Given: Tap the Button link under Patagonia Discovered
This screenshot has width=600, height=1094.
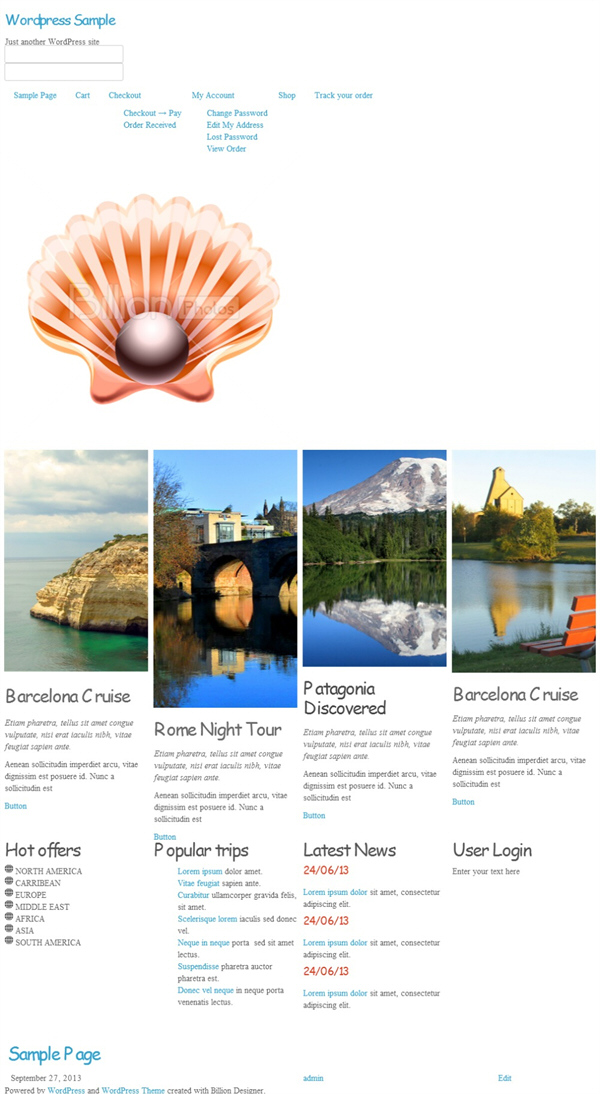Looking at the screenshot, I should click(314, 816).
